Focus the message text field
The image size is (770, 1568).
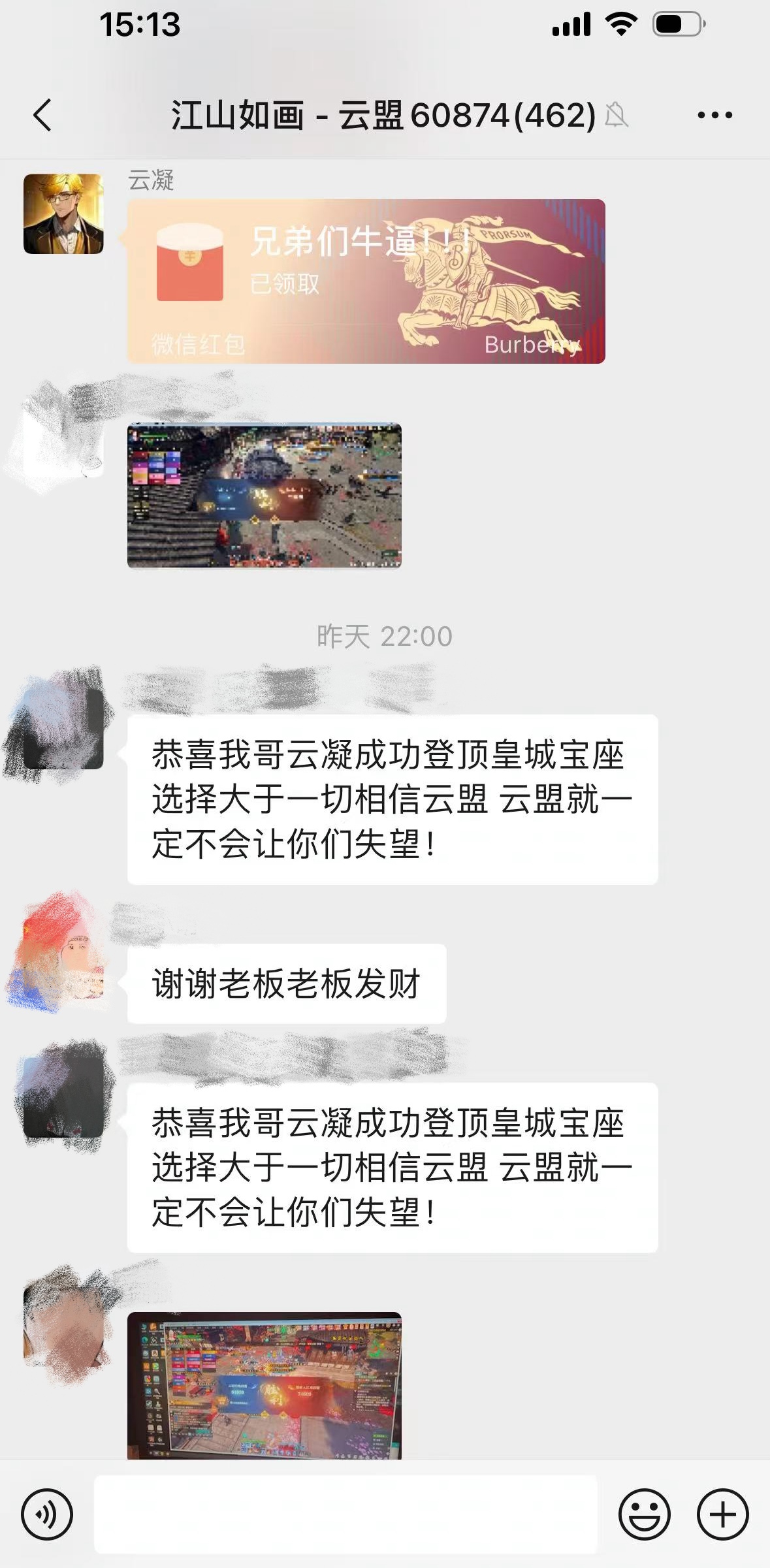click(345, 1514)
